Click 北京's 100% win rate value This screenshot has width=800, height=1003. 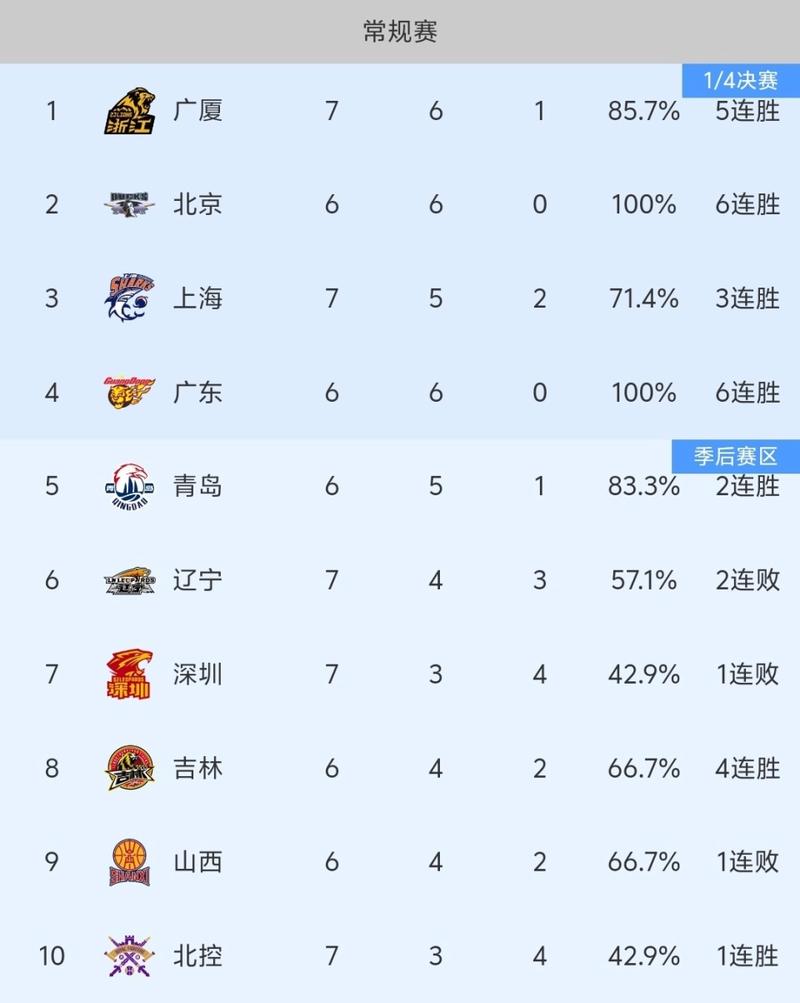645,205
